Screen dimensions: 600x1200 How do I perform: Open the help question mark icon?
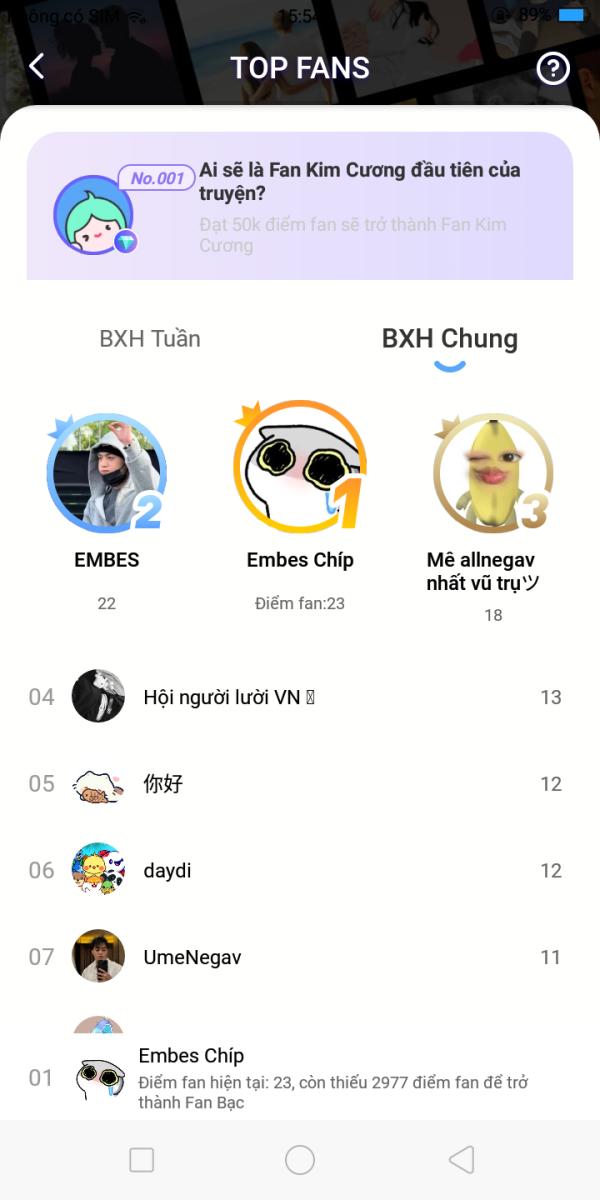click(x=552, y=68)
